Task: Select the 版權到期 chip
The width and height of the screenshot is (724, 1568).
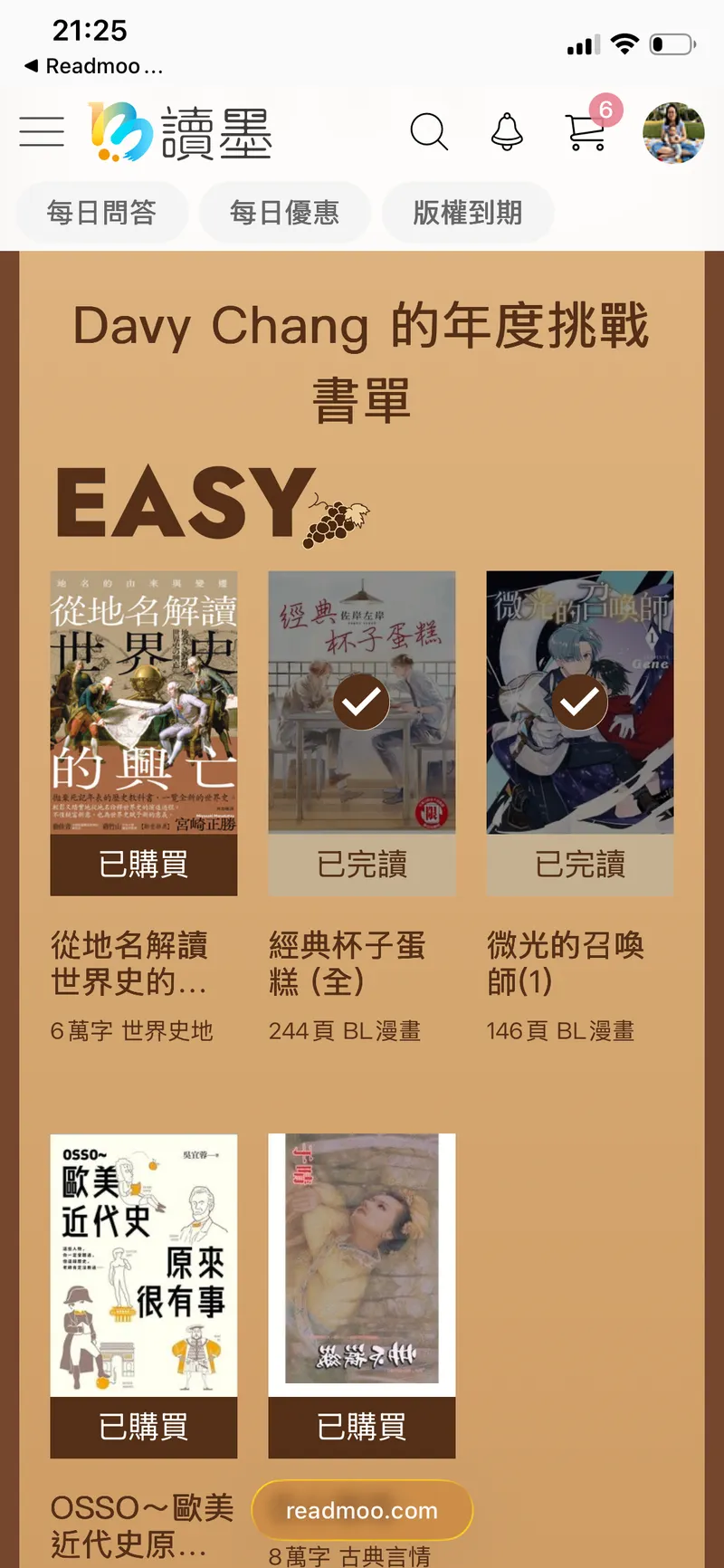Action: (x=467, y=213)
